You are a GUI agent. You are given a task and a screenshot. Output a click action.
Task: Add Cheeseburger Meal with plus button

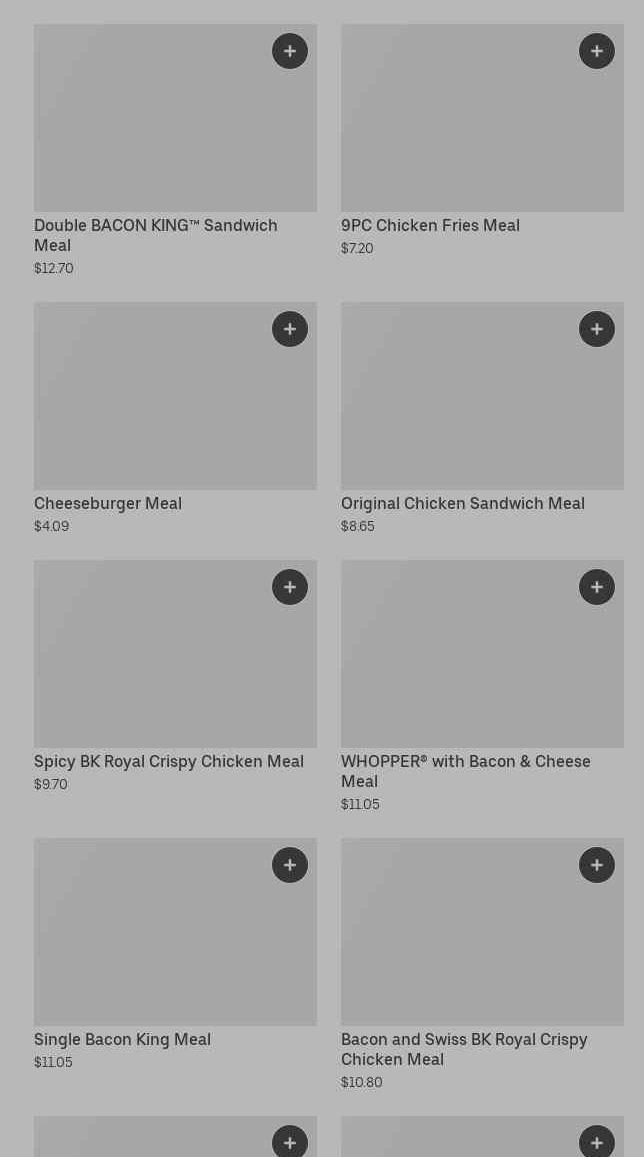tap(290, 329)
